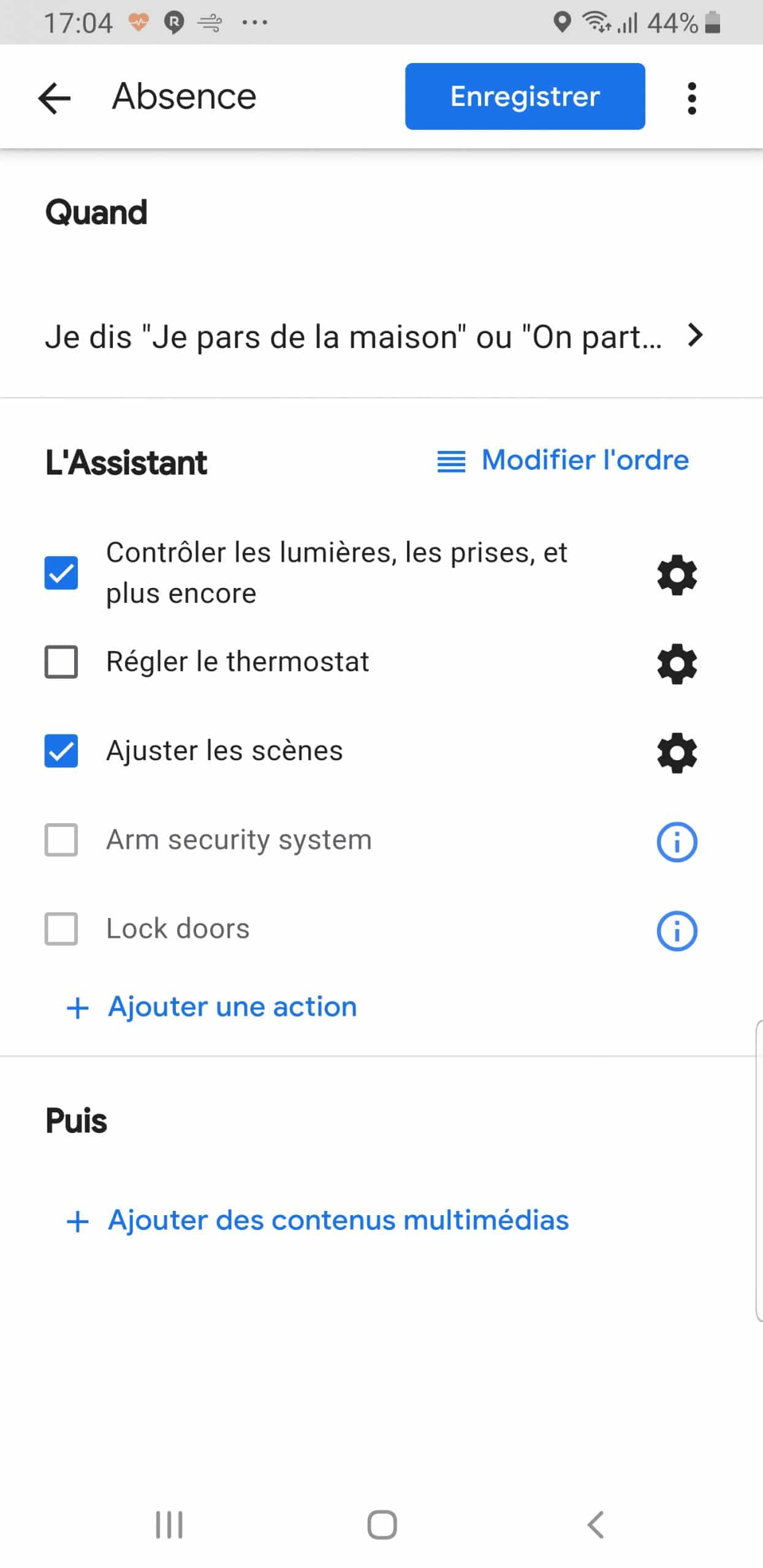This screenshot has height=1568, width=763.
Task: Check the Régler le thermostat box
Action: pyautogui.click(x=61, y=662)
